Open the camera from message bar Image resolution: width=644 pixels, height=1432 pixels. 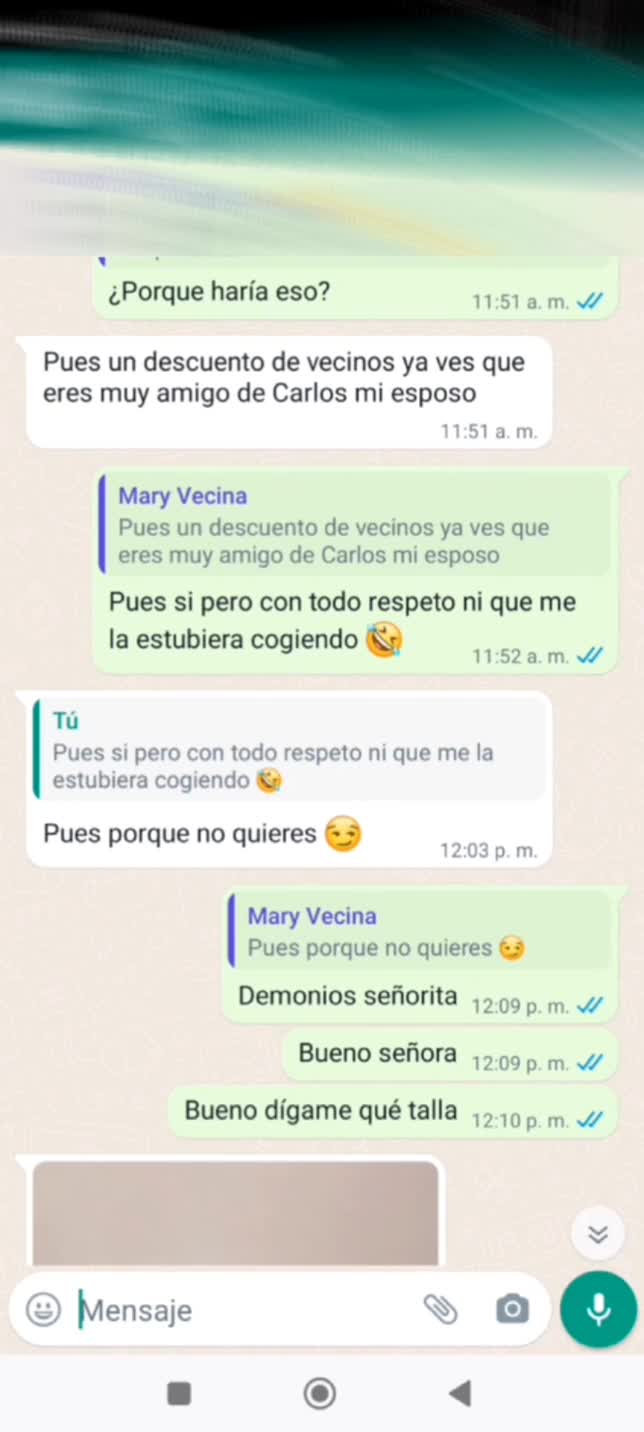[512, 1309]
